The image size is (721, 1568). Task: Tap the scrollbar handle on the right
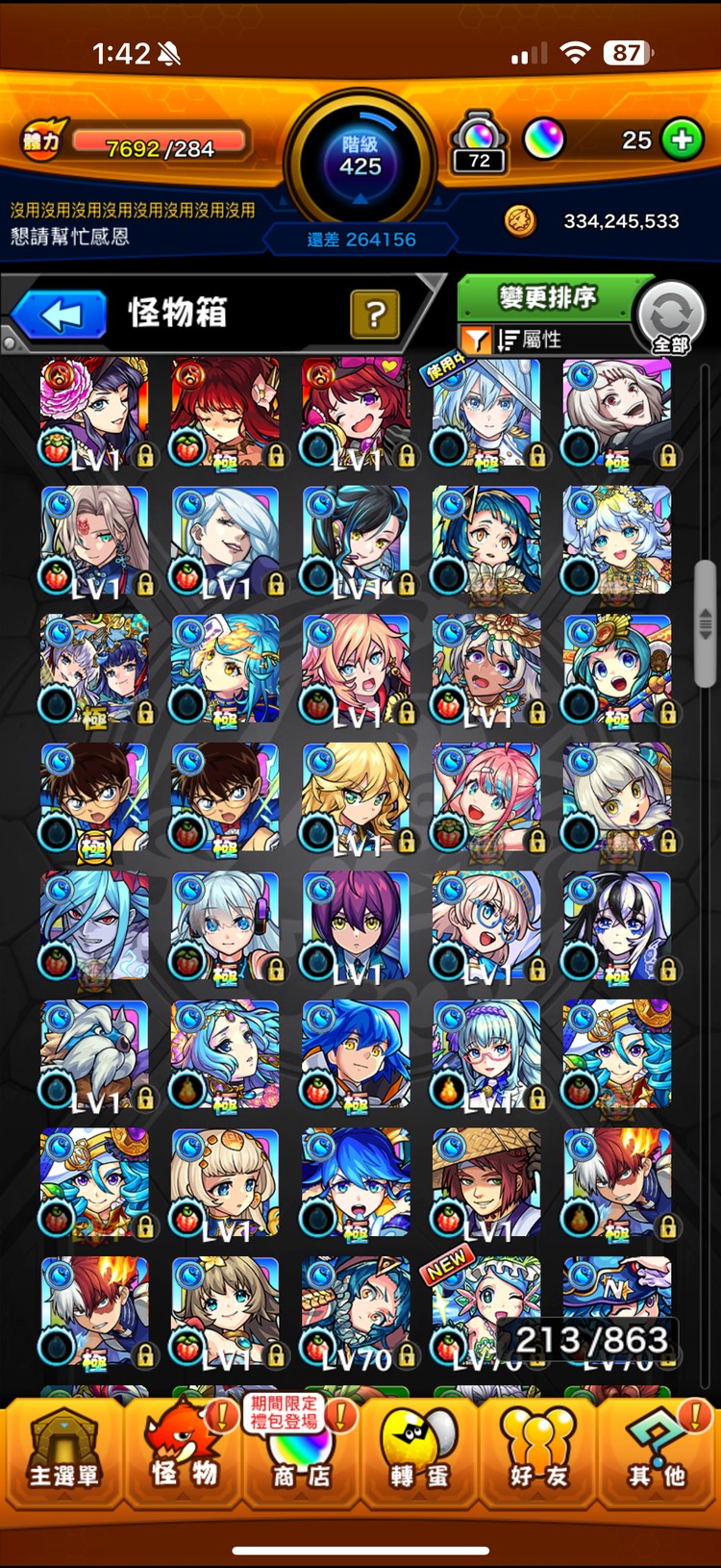click(x=706, y=623)
